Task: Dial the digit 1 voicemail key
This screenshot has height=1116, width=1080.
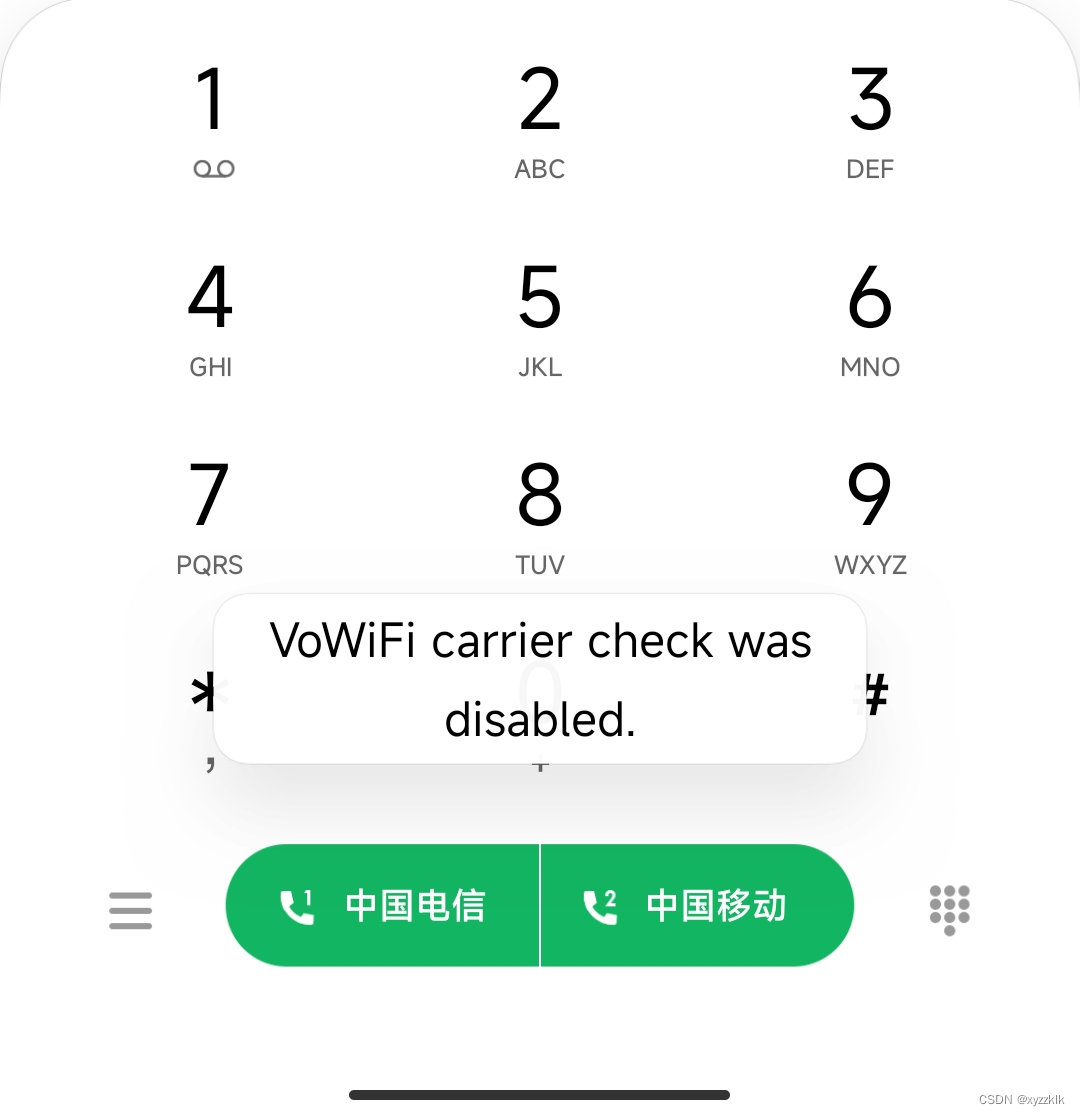Action: point(211,120)
